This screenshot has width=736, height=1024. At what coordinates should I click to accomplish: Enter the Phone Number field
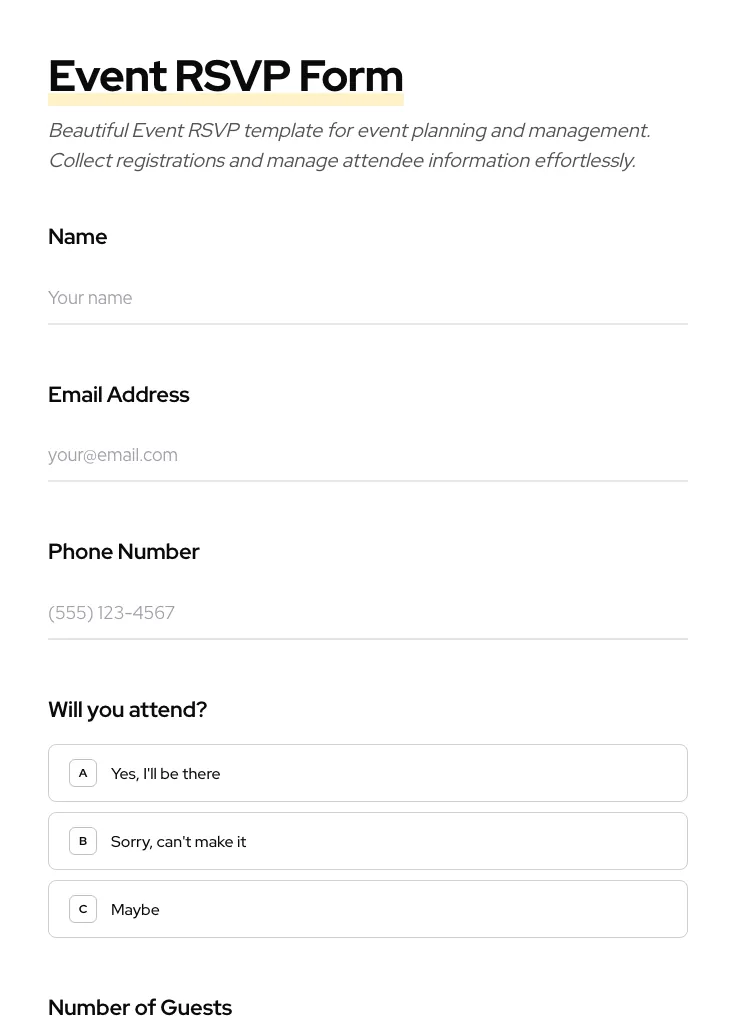367,612
